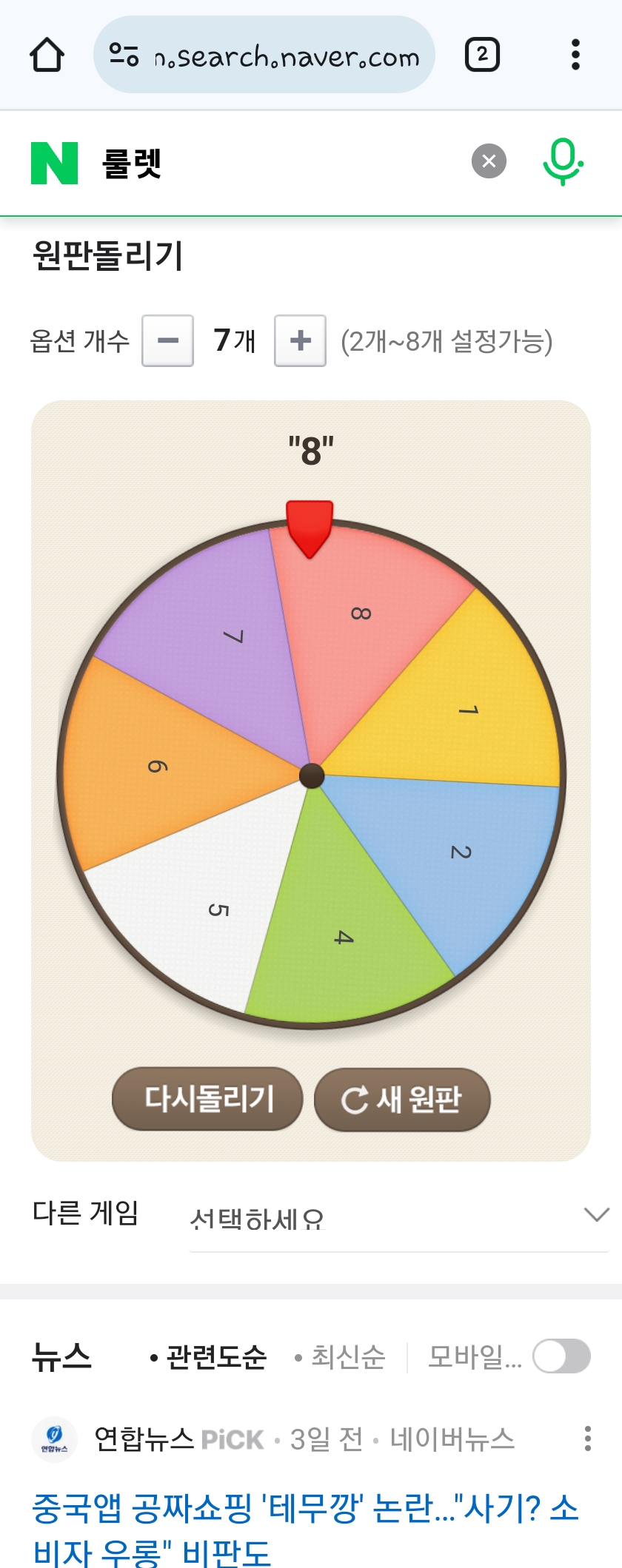Screen dimensions: 622x1568
Task: Open the browser overflow menu
Action: 575,55
